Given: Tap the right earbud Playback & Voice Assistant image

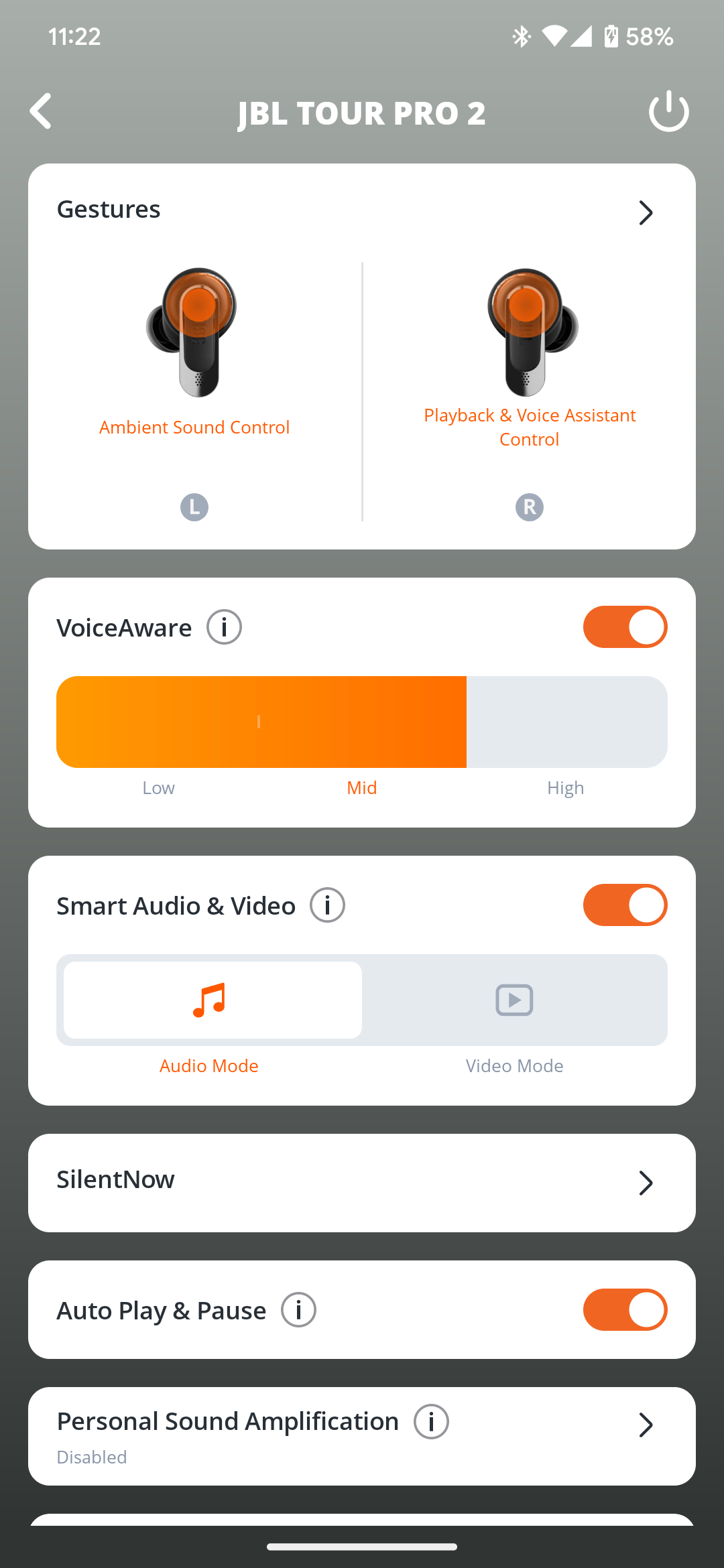Looking at the screenshot, I should [529, 332].
